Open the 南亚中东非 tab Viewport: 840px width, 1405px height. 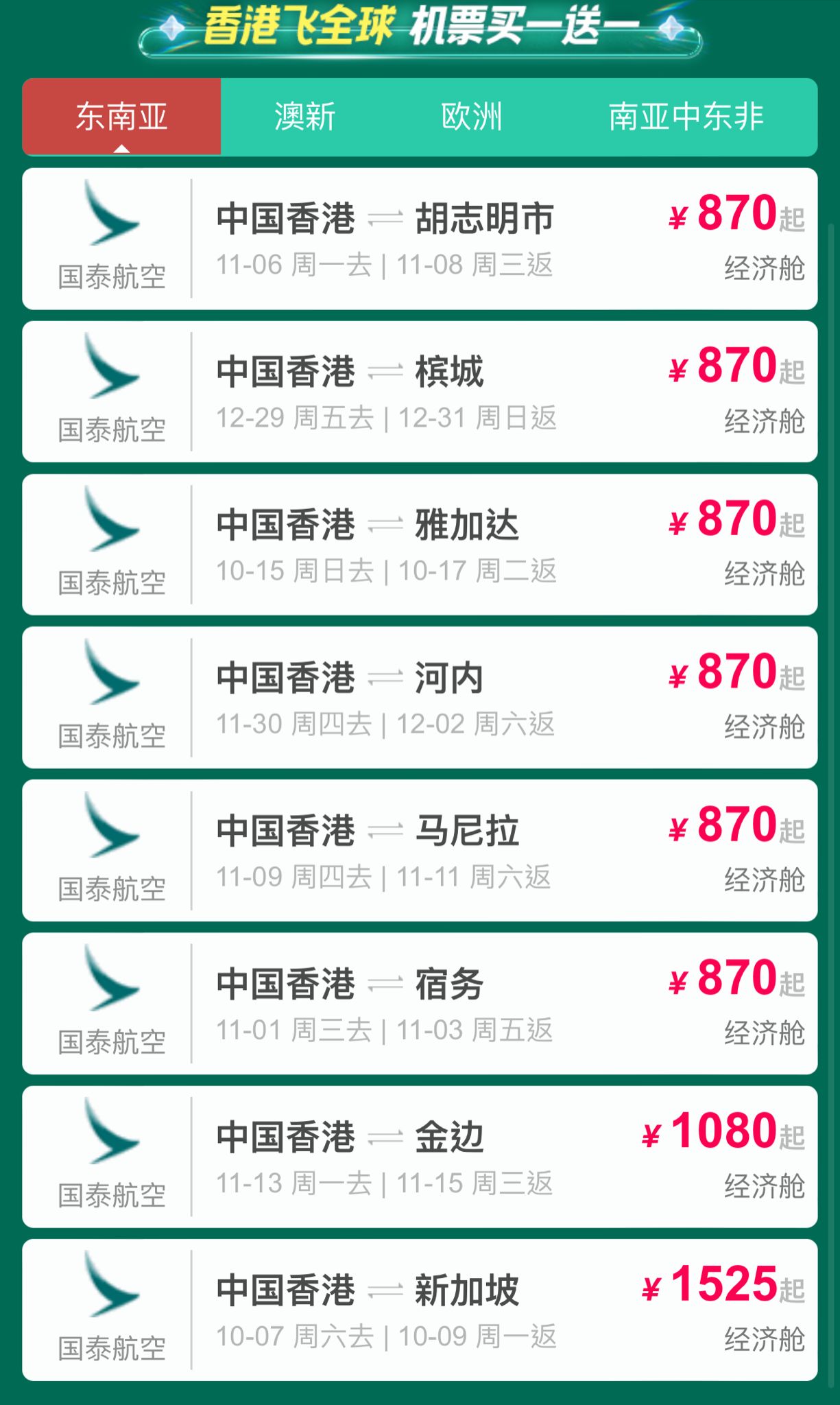pyautogui.click(x=686, y=117)
